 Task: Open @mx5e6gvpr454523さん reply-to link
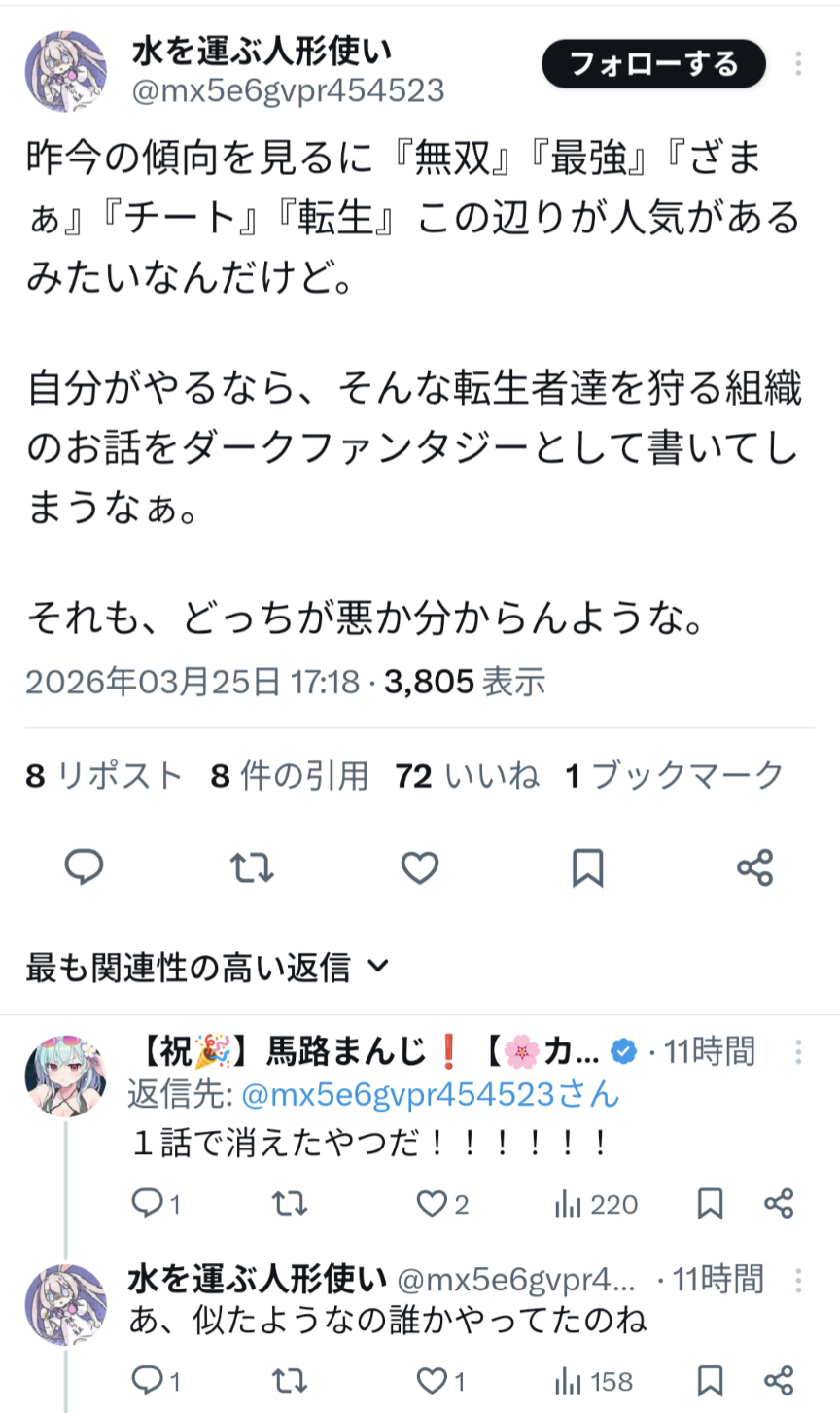click(x=429, y=1095)
